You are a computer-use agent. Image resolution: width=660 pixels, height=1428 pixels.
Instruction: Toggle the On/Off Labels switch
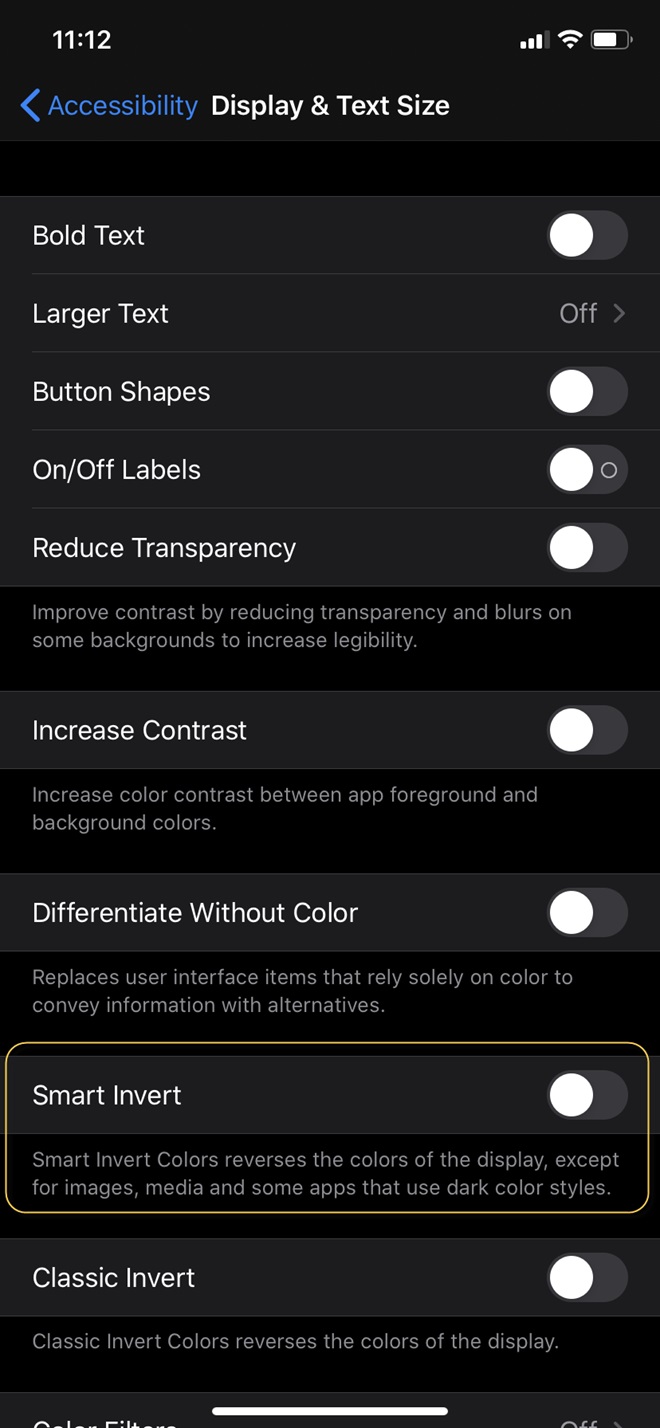click(x=587, y=470)
